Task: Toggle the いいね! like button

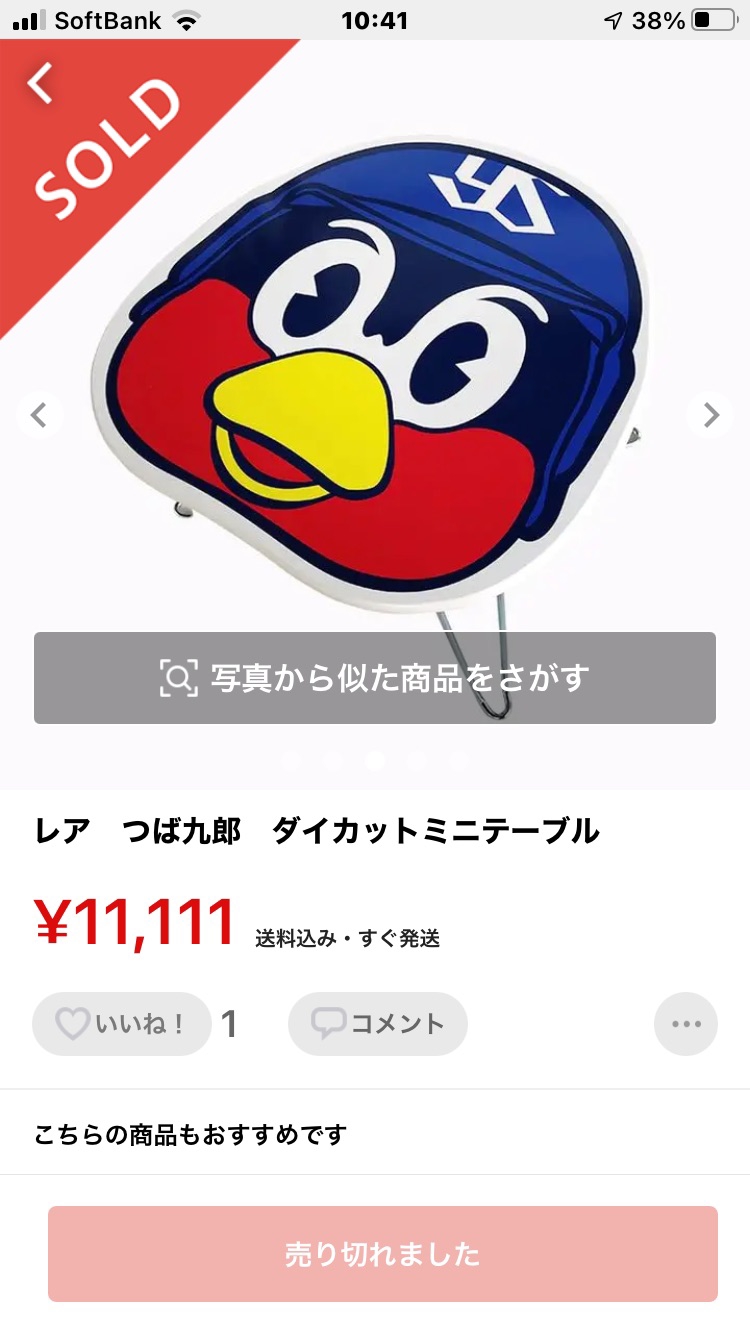Action: pos(120,1023)
